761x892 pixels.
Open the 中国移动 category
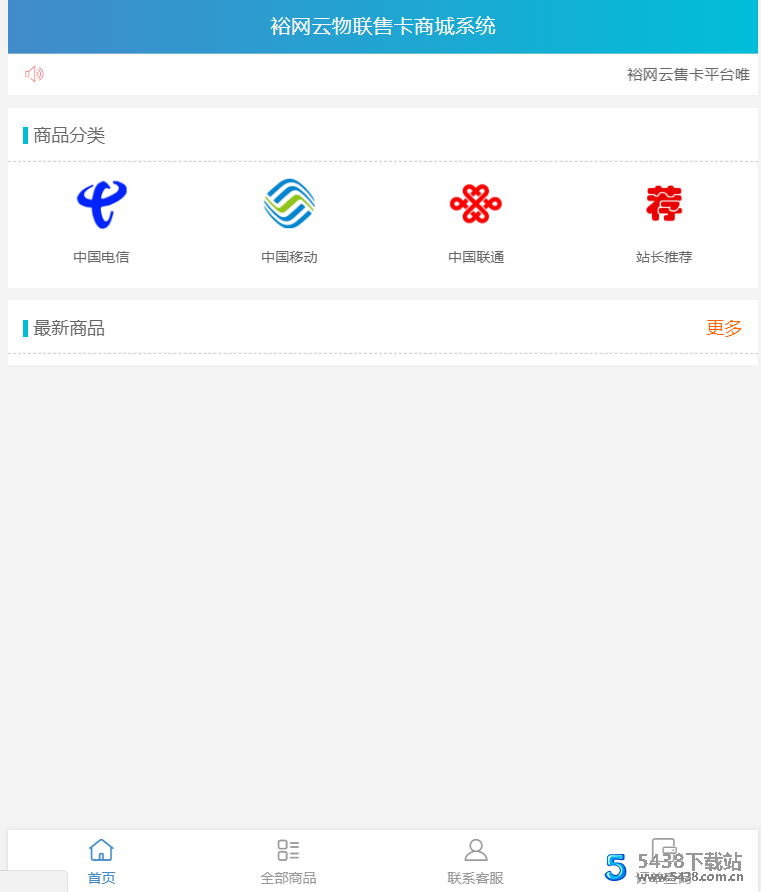(x=289, y=220)
